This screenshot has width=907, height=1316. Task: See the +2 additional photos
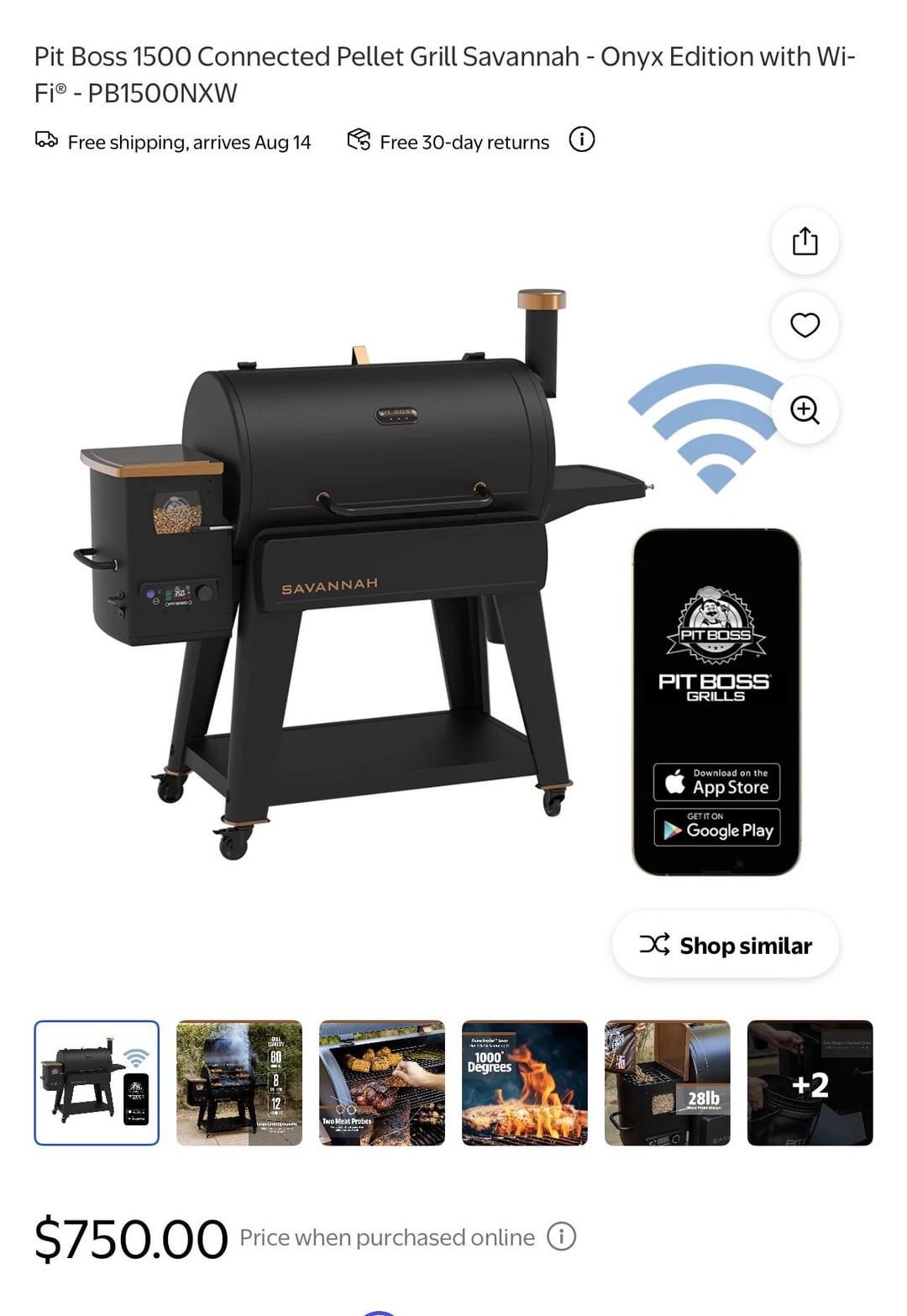810,1083
